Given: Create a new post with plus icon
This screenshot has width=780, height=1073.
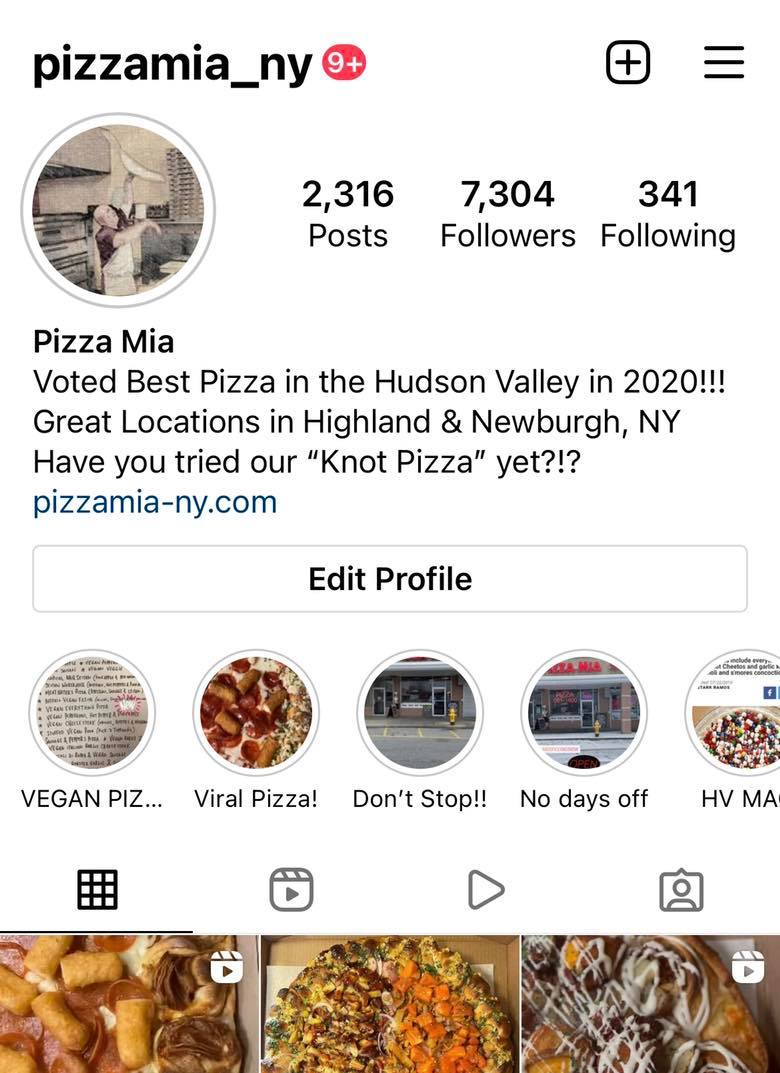Looking at the screenshot, I should tap(628, 62).
